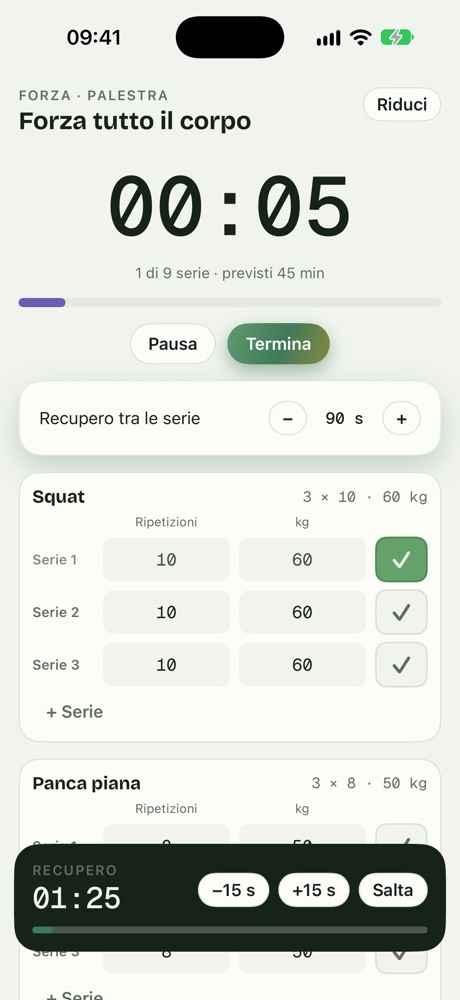Viewport: 460px width, 1000px height.
Task: Decrease rest time between sets
Action: (x=288, y=418)
